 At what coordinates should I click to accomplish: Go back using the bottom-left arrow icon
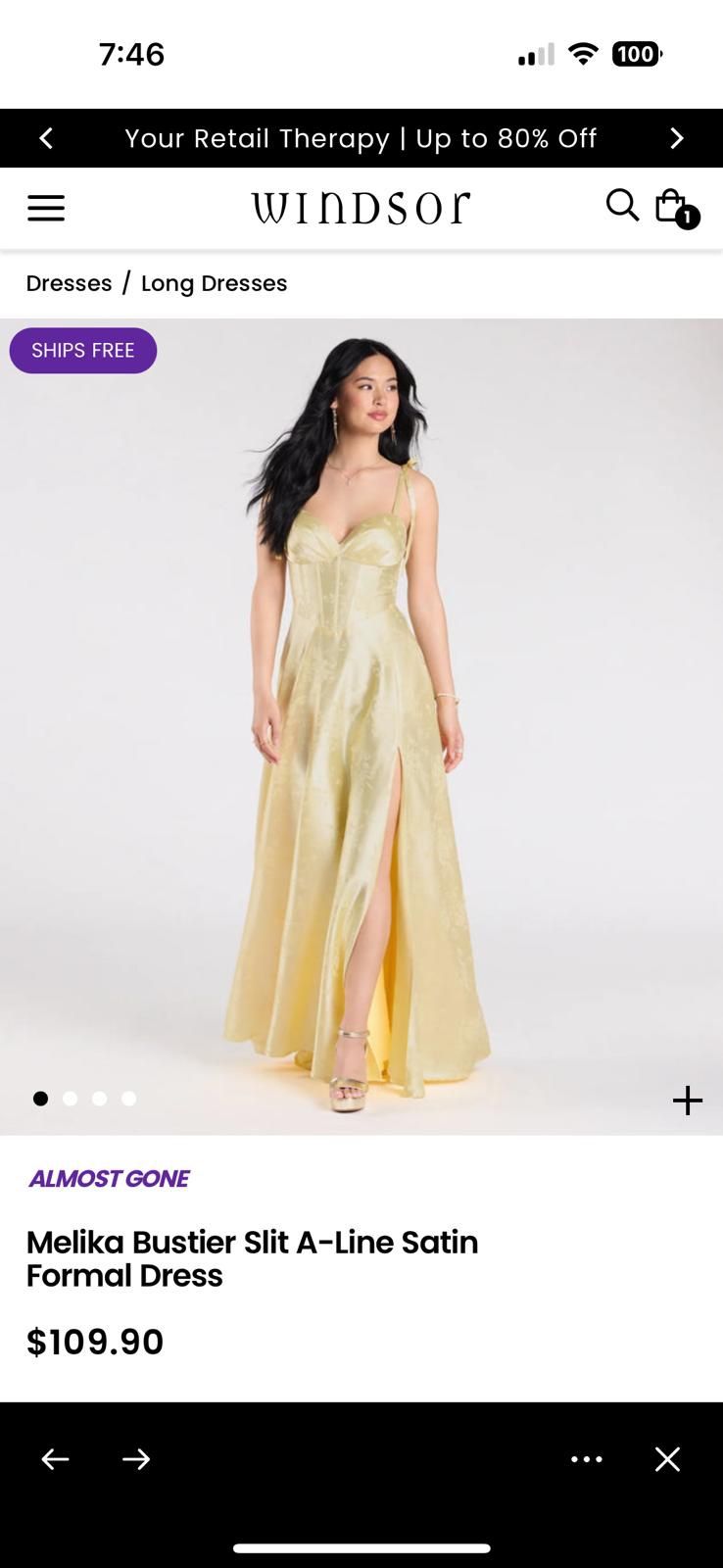click(x=56, y=1459)
